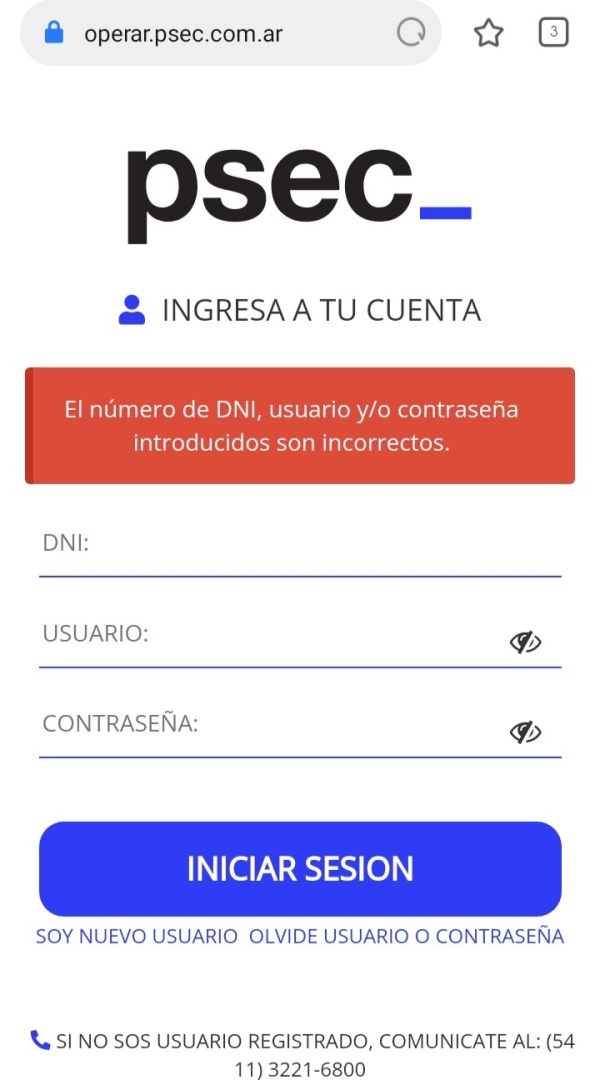
Task: Open the browser tabs switcher
Action: (553, 32)
